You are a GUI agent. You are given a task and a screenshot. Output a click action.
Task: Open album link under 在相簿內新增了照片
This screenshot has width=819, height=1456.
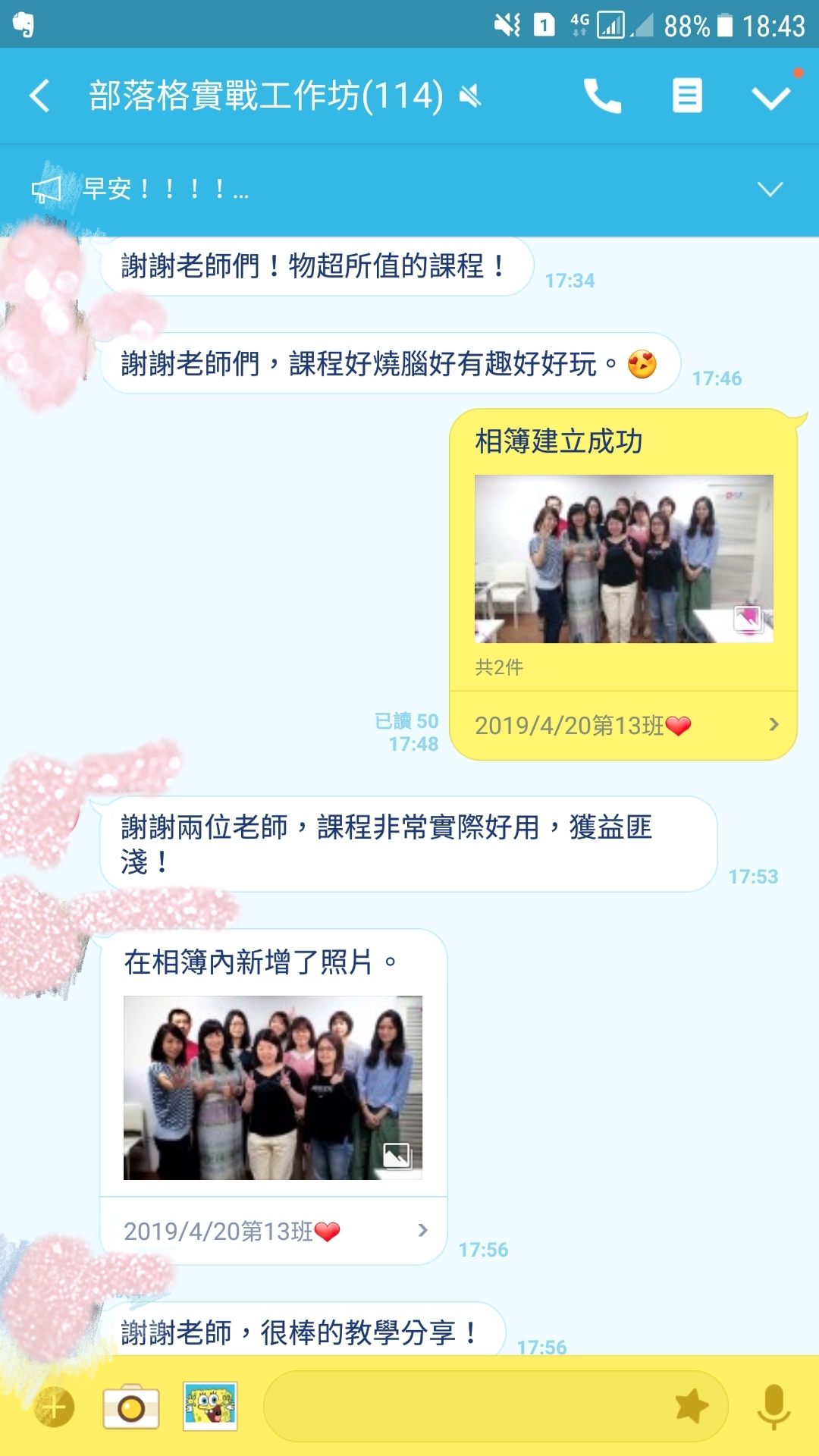coord(274,1230)
